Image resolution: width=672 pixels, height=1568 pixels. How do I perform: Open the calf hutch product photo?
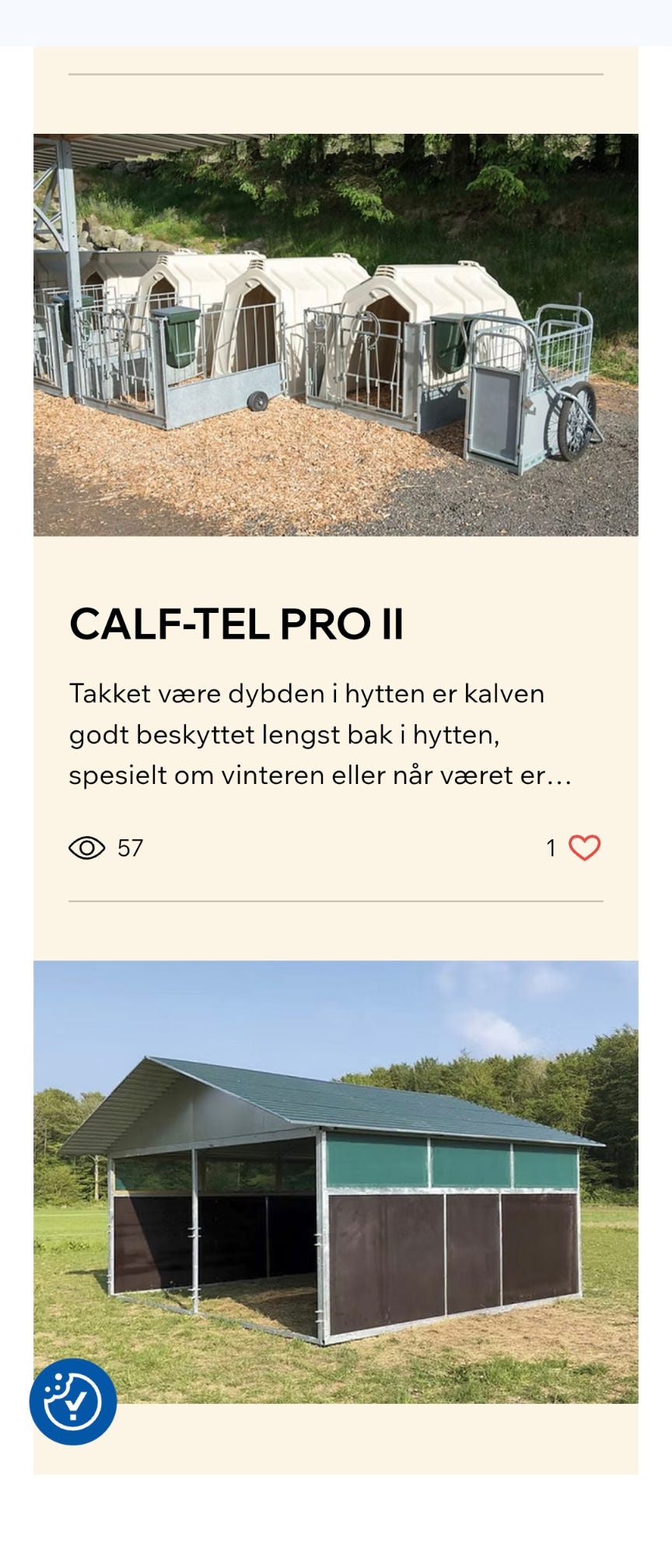tap(334, 334)
